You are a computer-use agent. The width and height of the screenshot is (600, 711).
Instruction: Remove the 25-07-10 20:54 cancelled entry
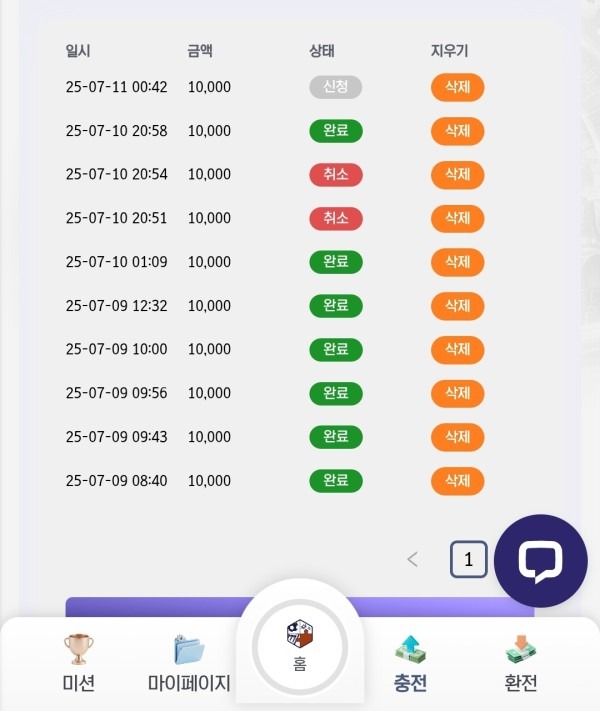[x=457, y=174]
